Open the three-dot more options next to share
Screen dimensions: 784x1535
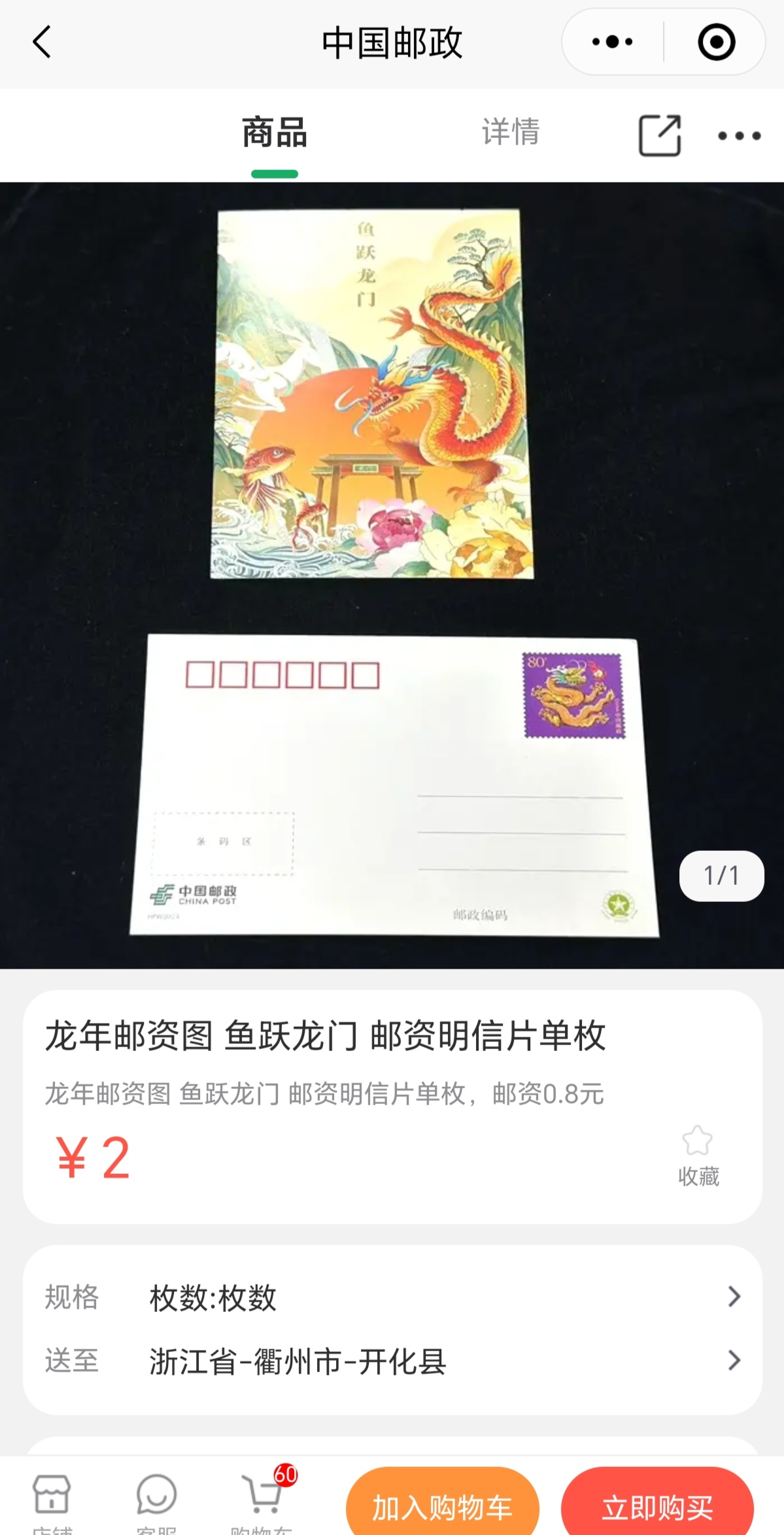click(x=739, y=136)
